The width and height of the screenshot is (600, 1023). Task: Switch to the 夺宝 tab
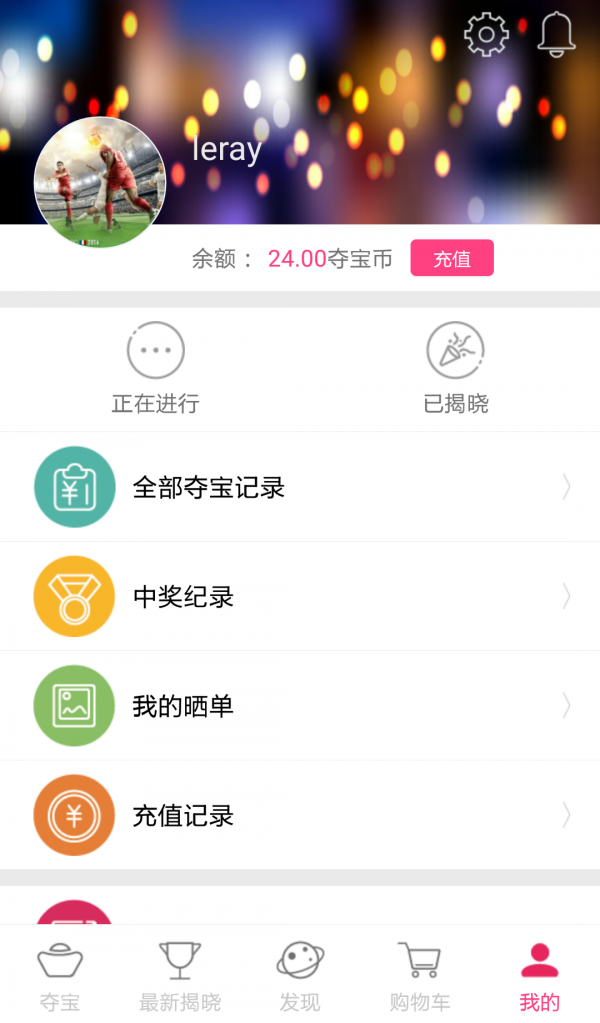60,976
